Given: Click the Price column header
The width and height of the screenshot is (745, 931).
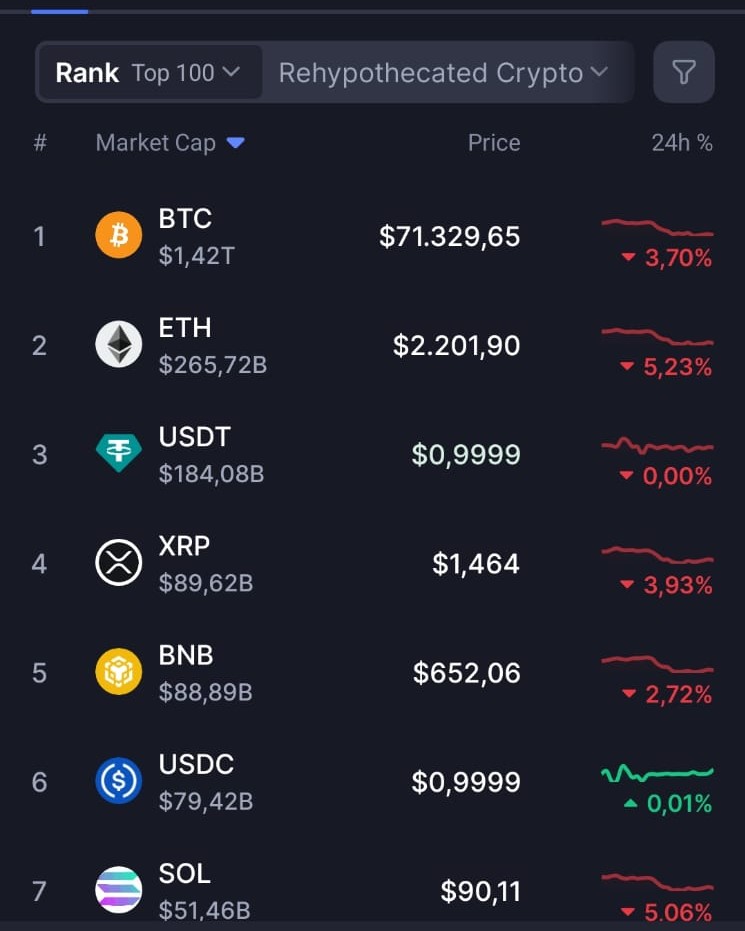Looking at the screenshot, I should coord(494,143).
